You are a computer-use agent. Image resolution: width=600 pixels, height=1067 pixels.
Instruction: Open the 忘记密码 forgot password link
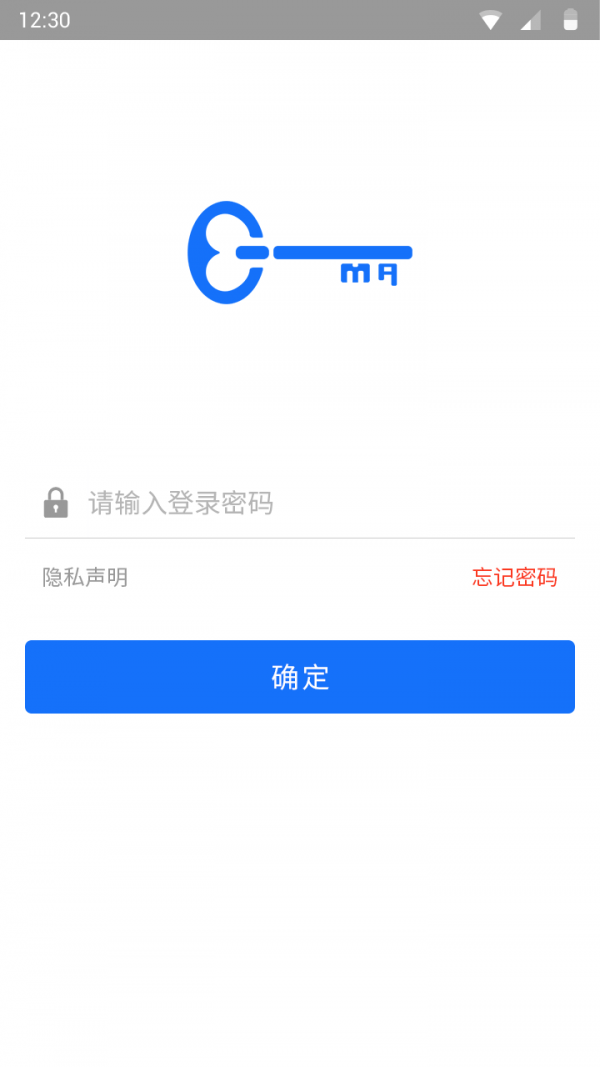[514, 577]
